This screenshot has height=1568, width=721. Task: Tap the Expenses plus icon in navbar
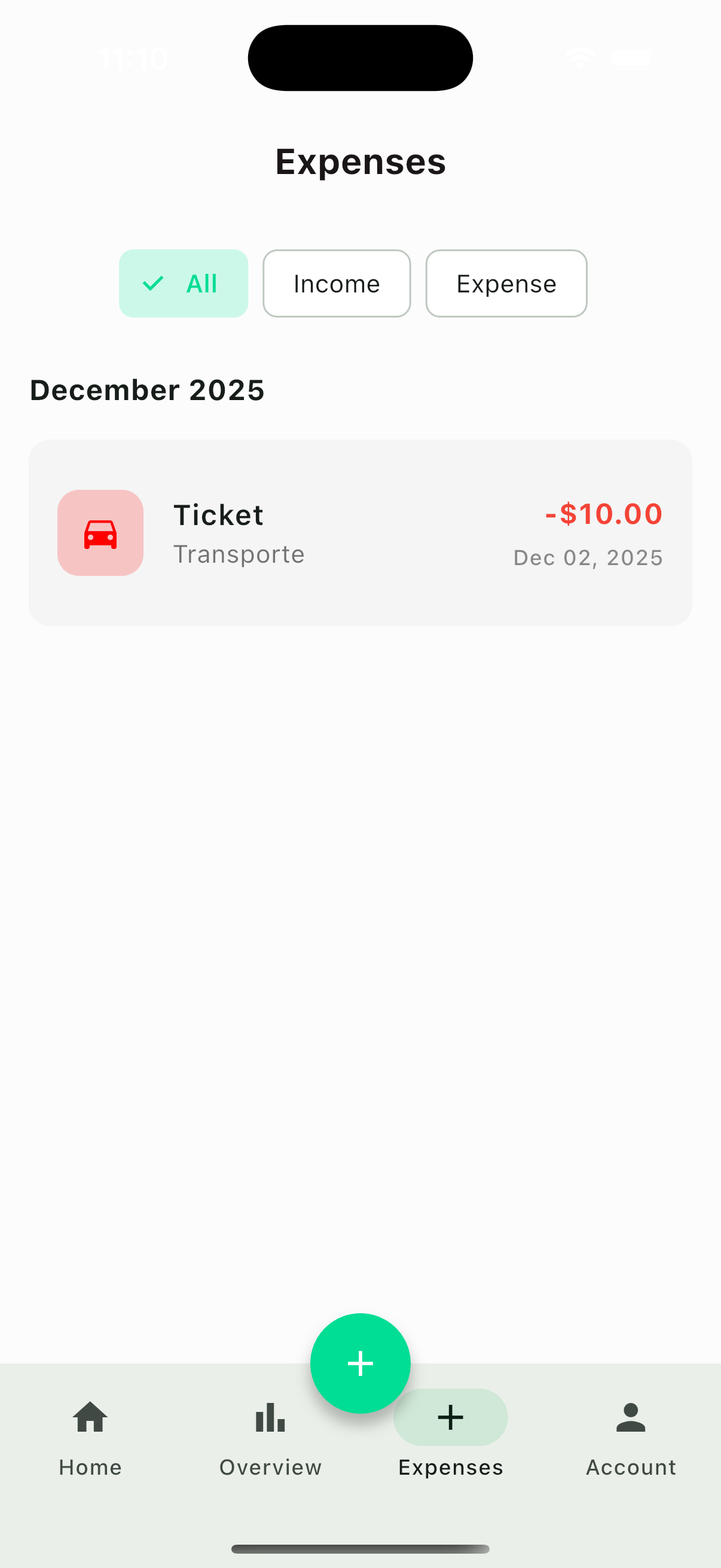click(450, 1417)
